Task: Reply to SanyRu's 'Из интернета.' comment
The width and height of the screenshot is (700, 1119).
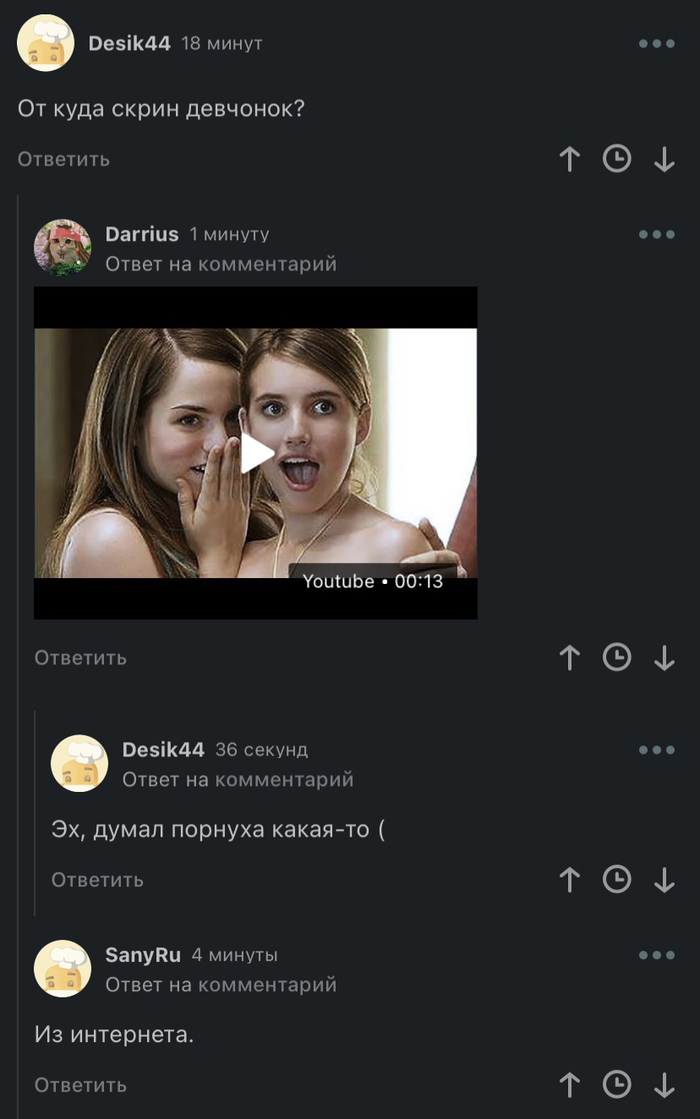Action: click(81, 1085)
